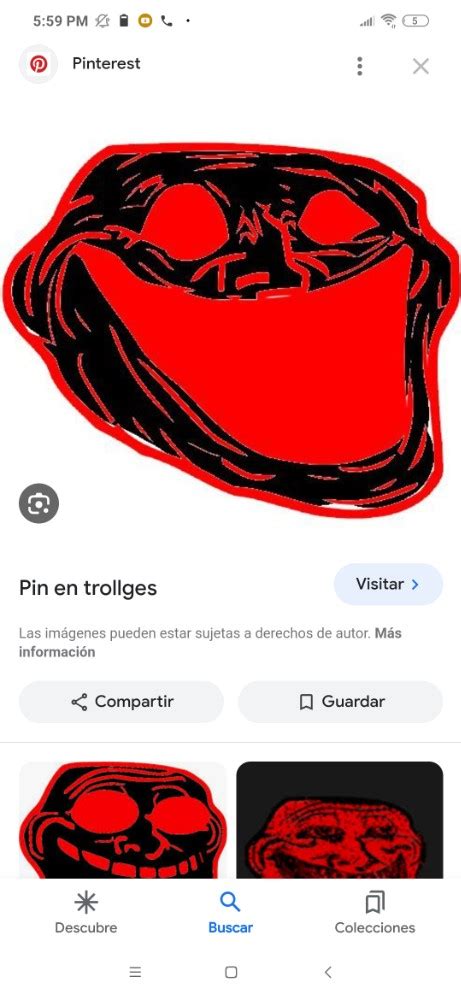The width and height of the screenshot is (461, 1000).
Task: Close the image viewer
Action: [420, 66]
